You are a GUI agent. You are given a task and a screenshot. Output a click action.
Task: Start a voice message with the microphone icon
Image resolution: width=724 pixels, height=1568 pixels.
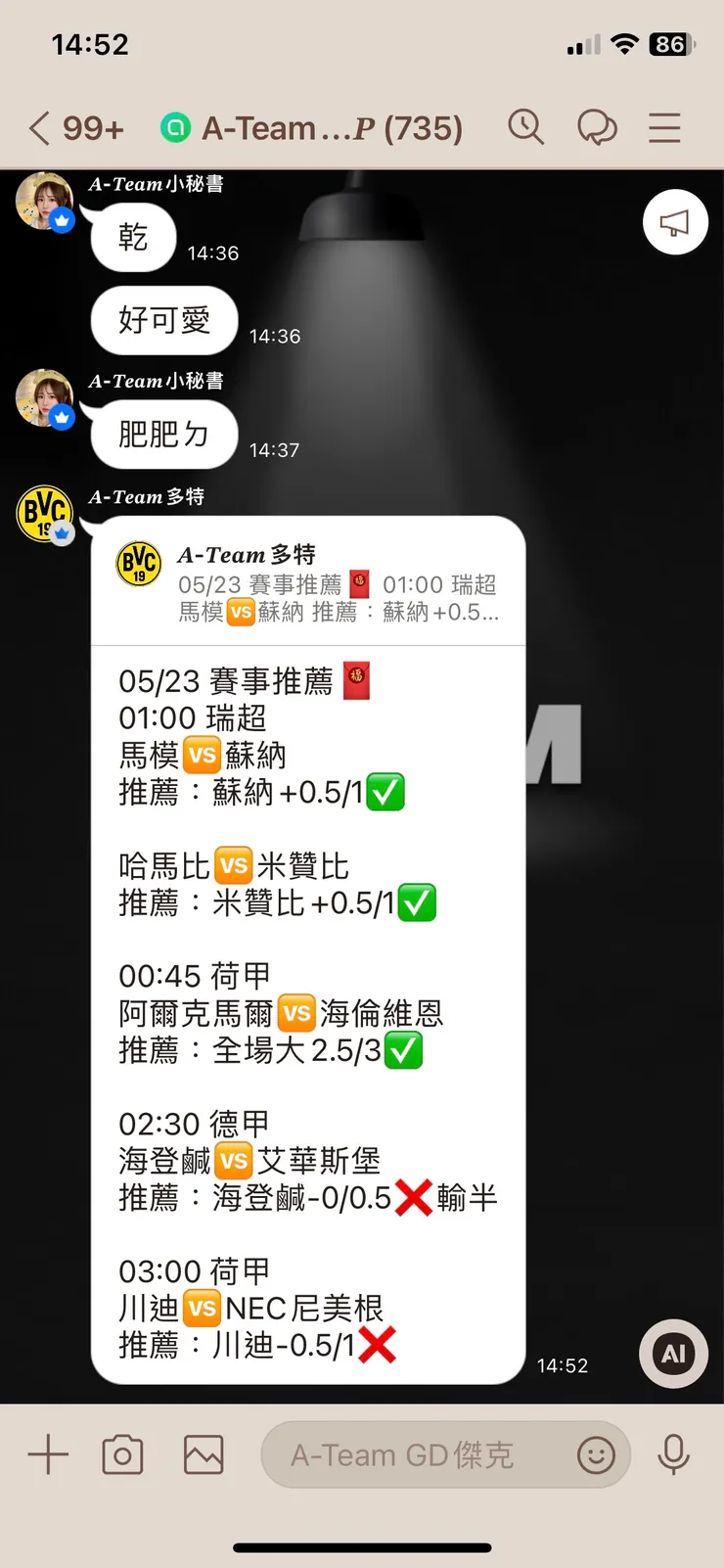coord(675,1455)
